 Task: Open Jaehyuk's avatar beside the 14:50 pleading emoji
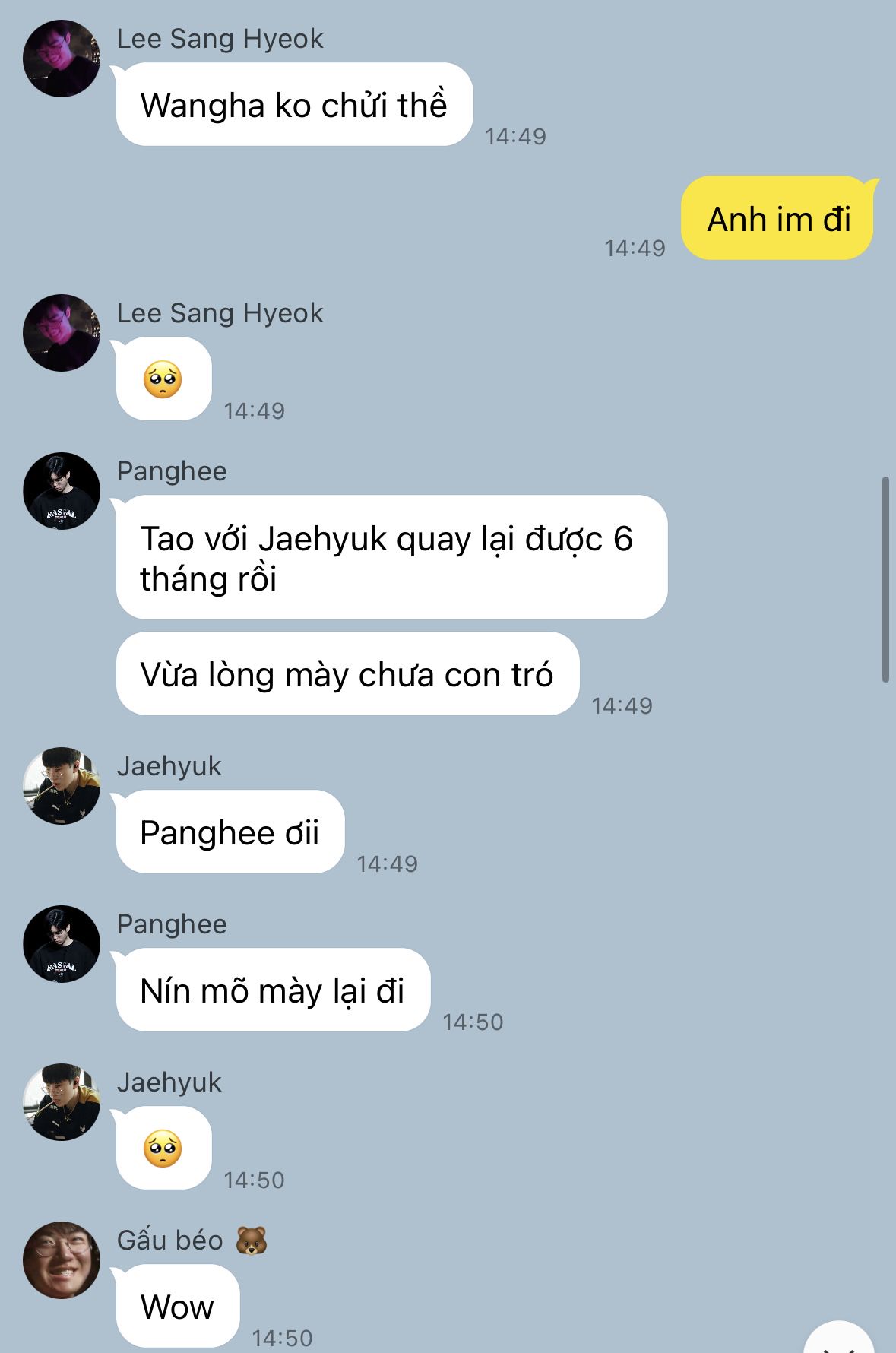coord(62,1102)
